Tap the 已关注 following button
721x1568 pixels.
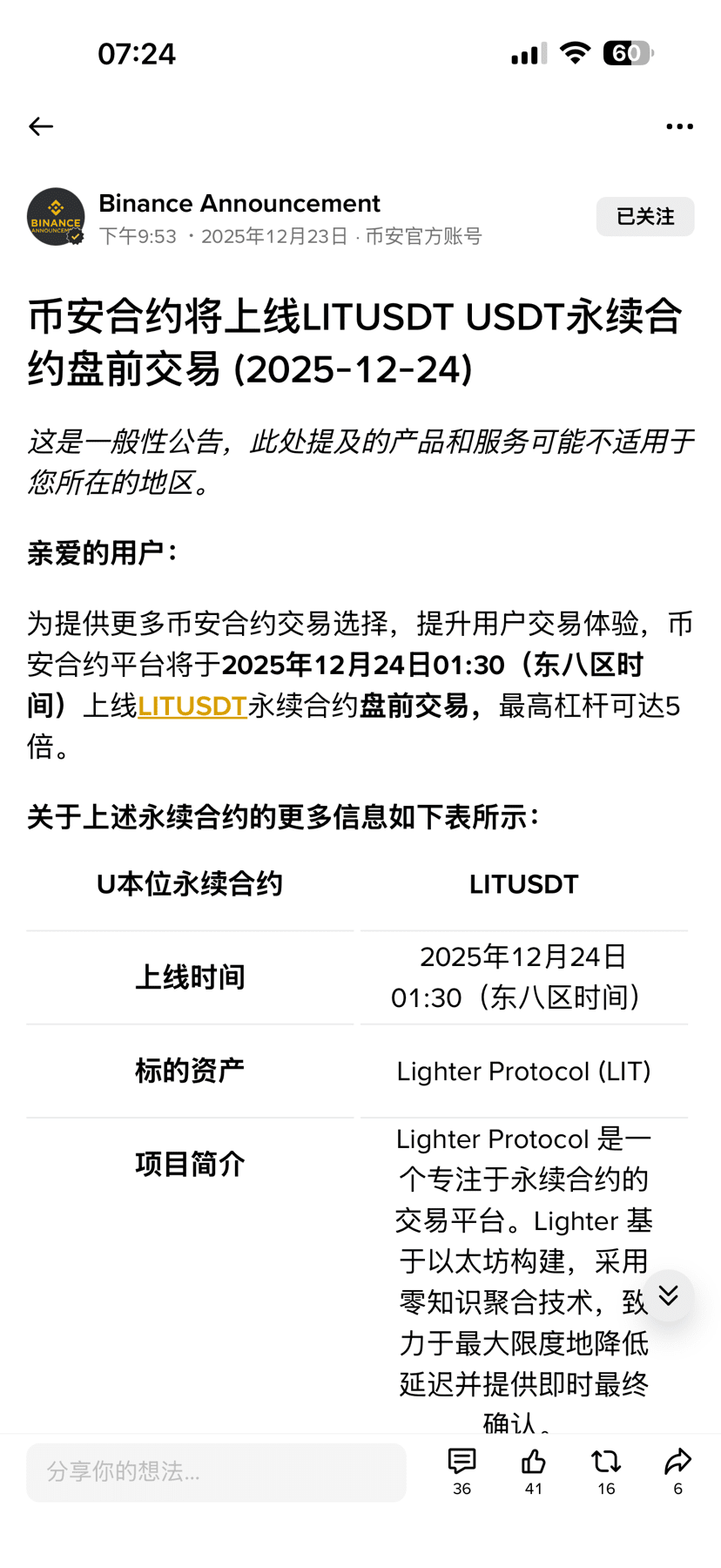click(x=644, y=217)
